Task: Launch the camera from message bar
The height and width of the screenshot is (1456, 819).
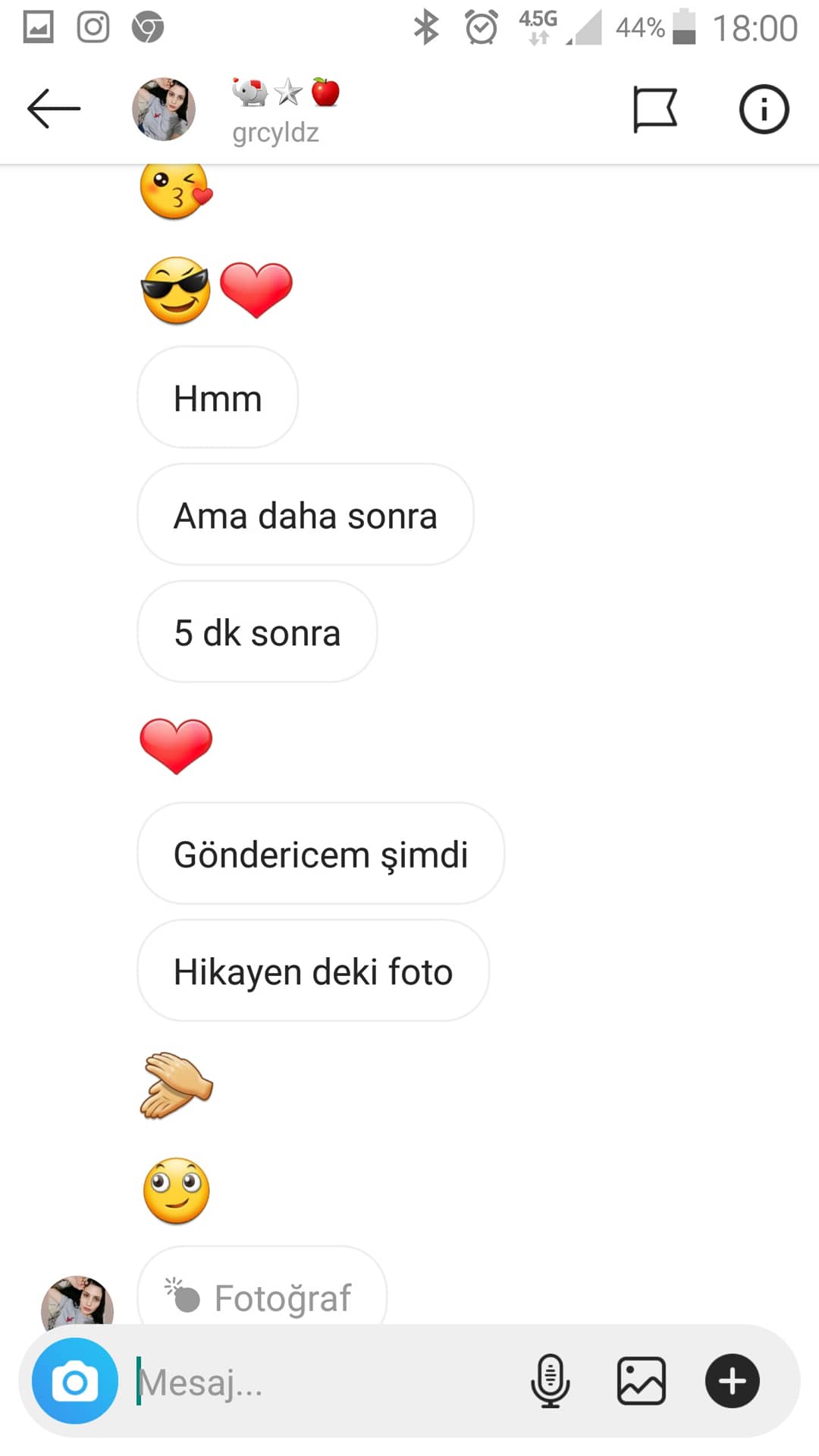Action: point(75,1382)
